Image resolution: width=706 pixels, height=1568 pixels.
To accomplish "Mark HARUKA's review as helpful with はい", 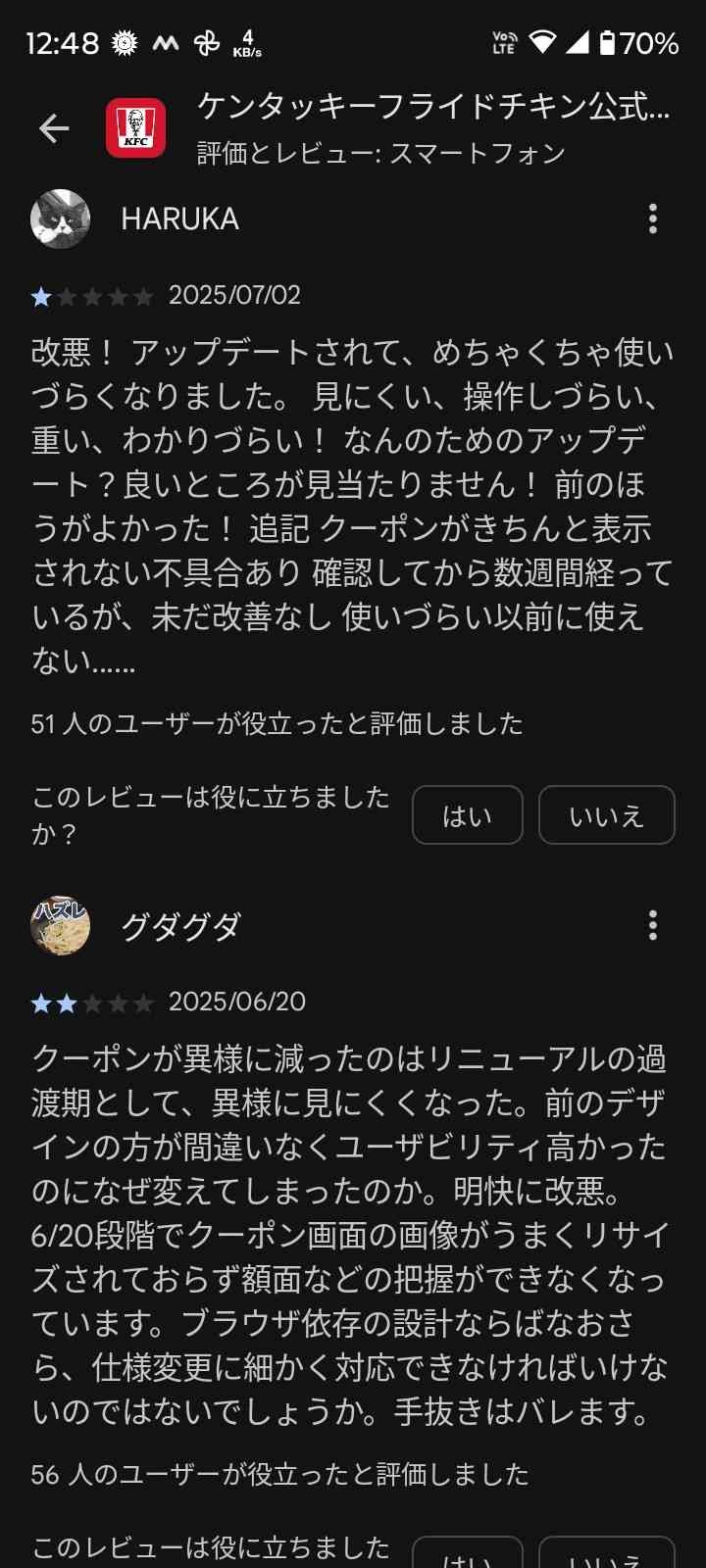I will tap(467, 815).
